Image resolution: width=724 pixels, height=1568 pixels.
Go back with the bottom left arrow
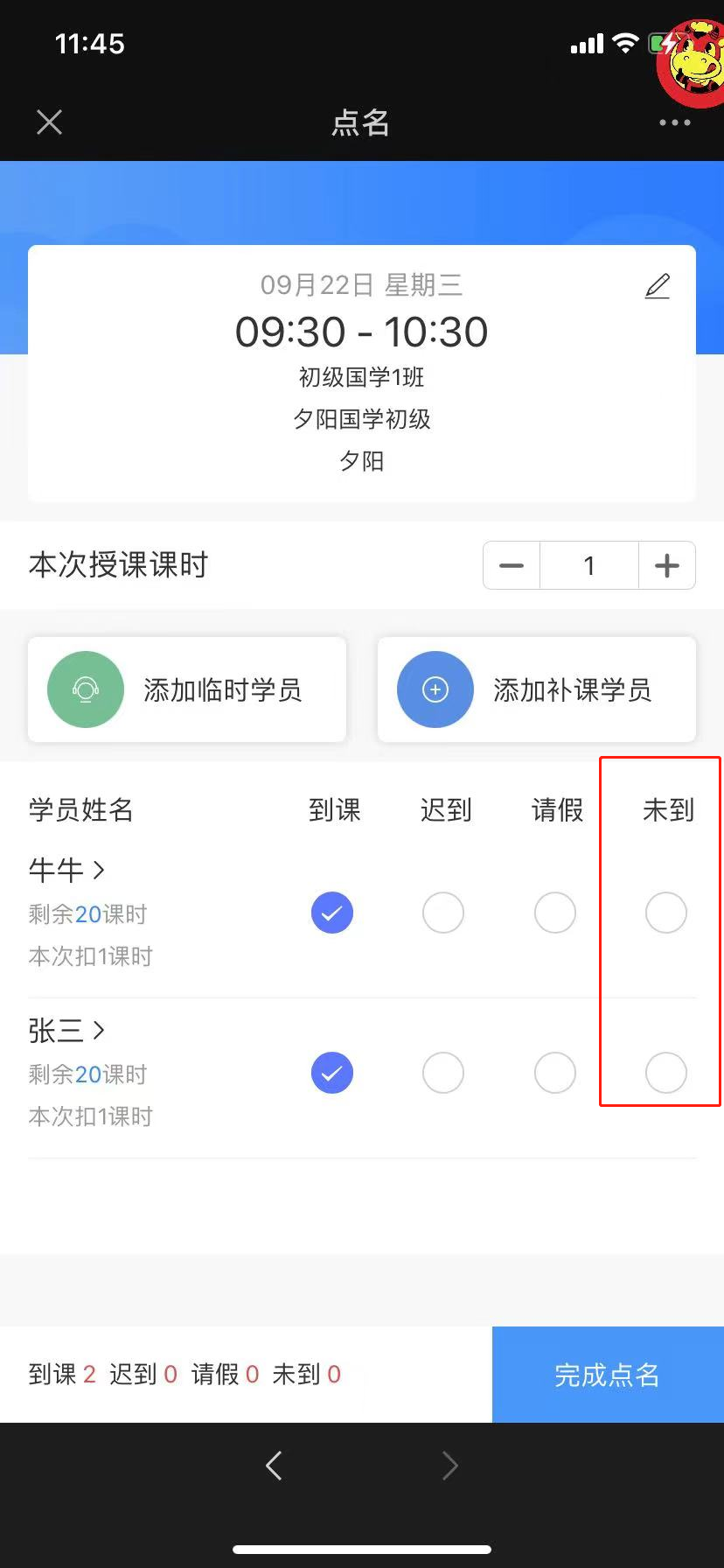point(274,1465)
